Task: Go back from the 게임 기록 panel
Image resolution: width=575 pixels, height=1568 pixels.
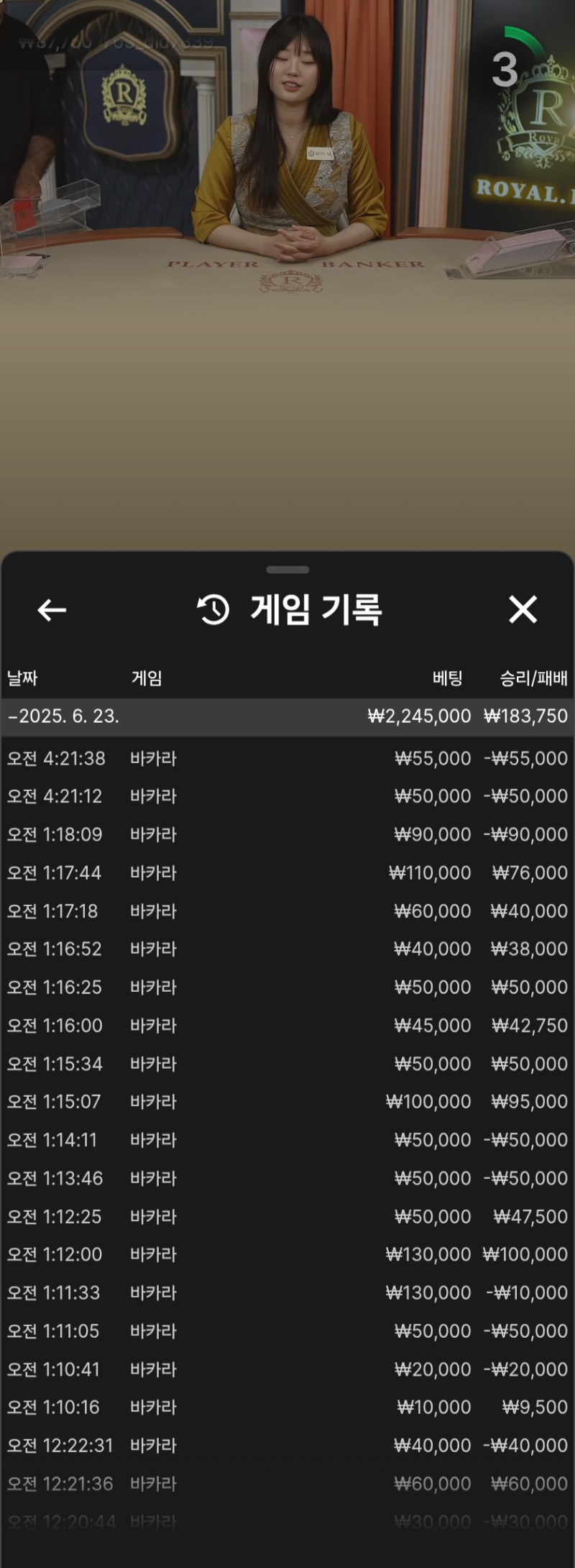Action: (52, 610)
